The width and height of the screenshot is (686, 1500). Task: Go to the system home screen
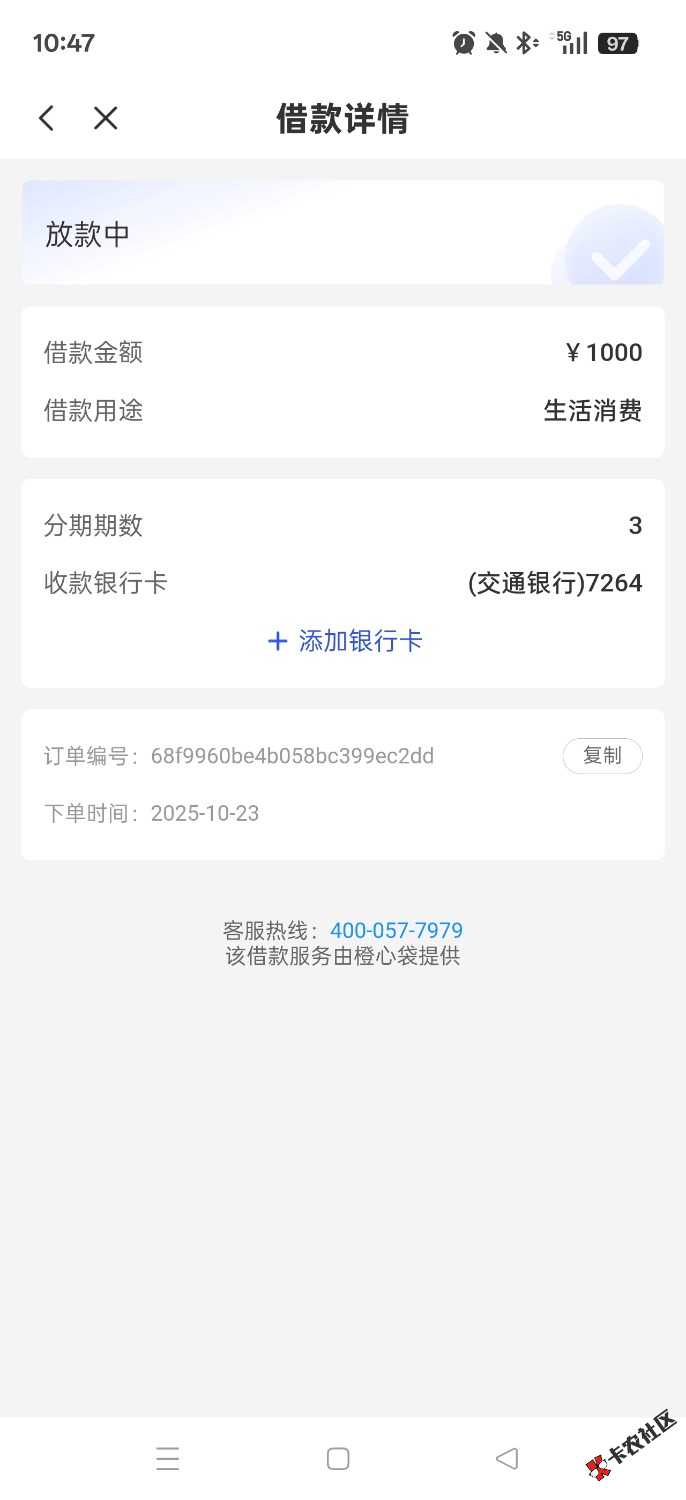click(x=338, y=1459)
